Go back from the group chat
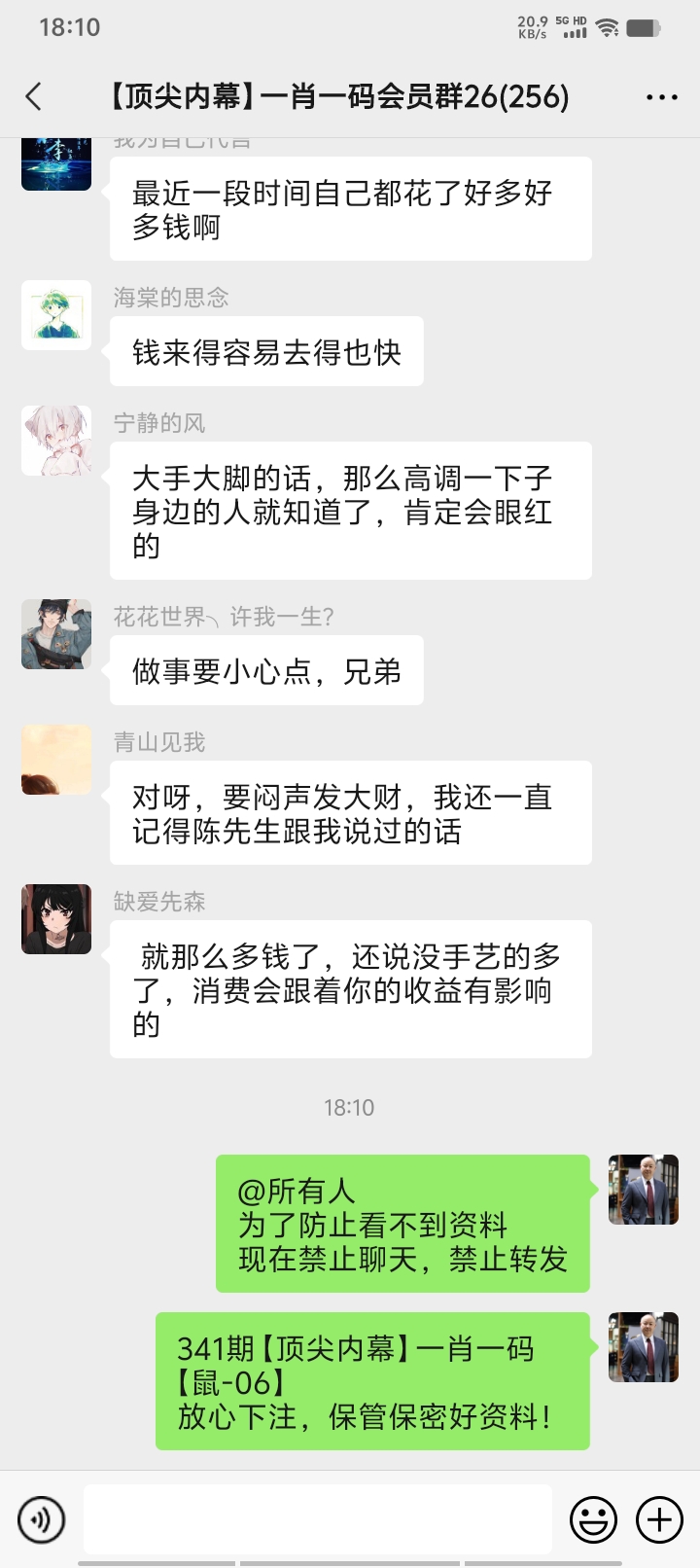 tap(34, 96)
